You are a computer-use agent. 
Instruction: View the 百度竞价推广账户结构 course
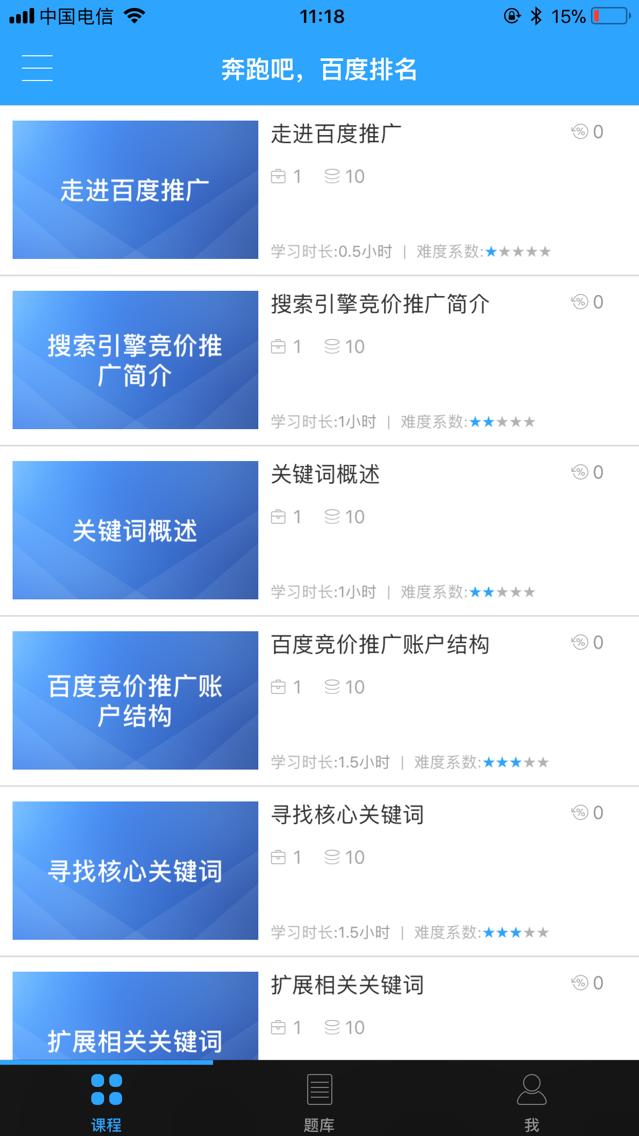pyautogui.click(x=380, y=645)
